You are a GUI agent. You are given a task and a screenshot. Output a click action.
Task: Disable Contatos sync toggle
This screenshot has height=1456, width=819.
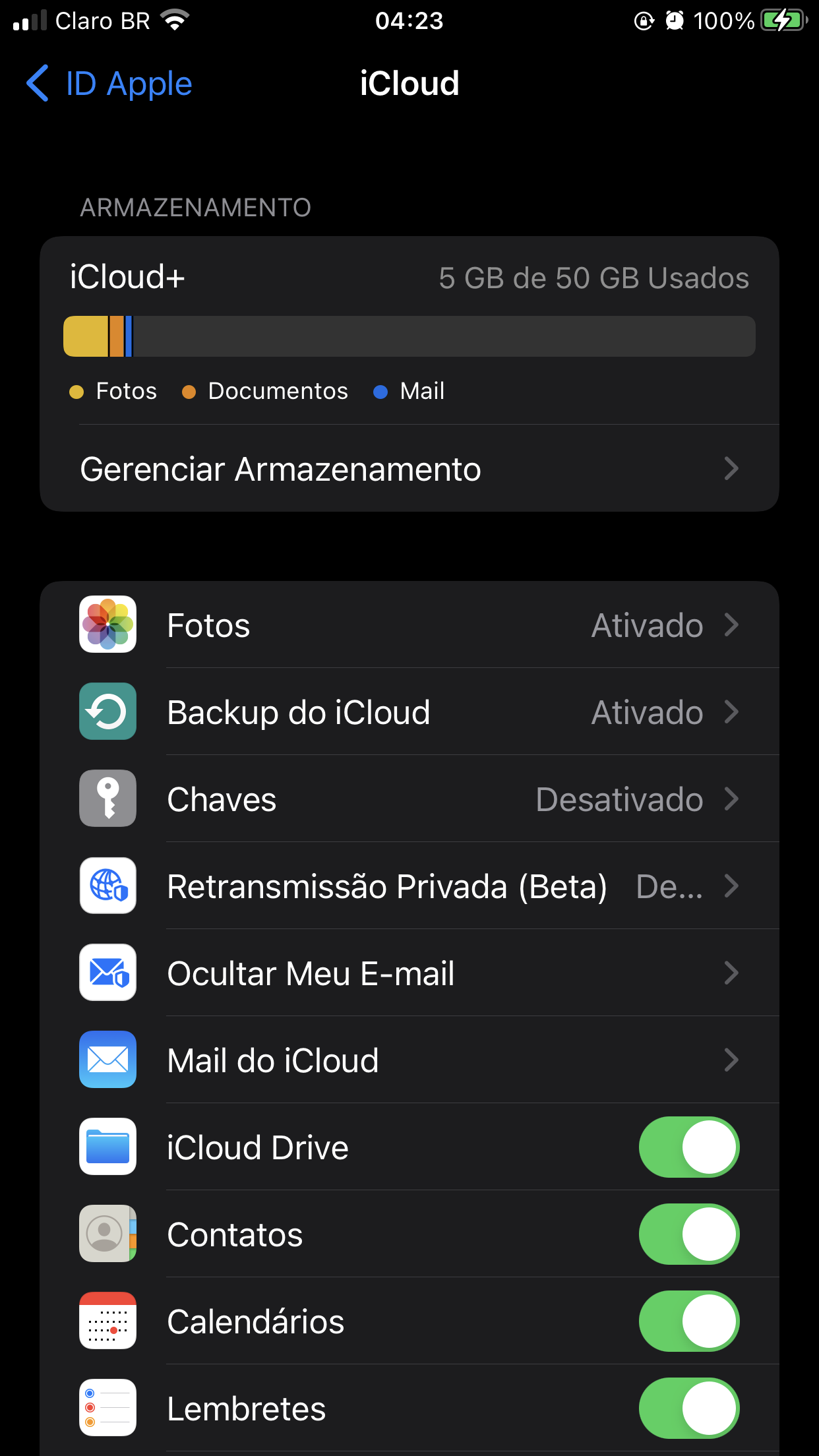click(688, 1234)
